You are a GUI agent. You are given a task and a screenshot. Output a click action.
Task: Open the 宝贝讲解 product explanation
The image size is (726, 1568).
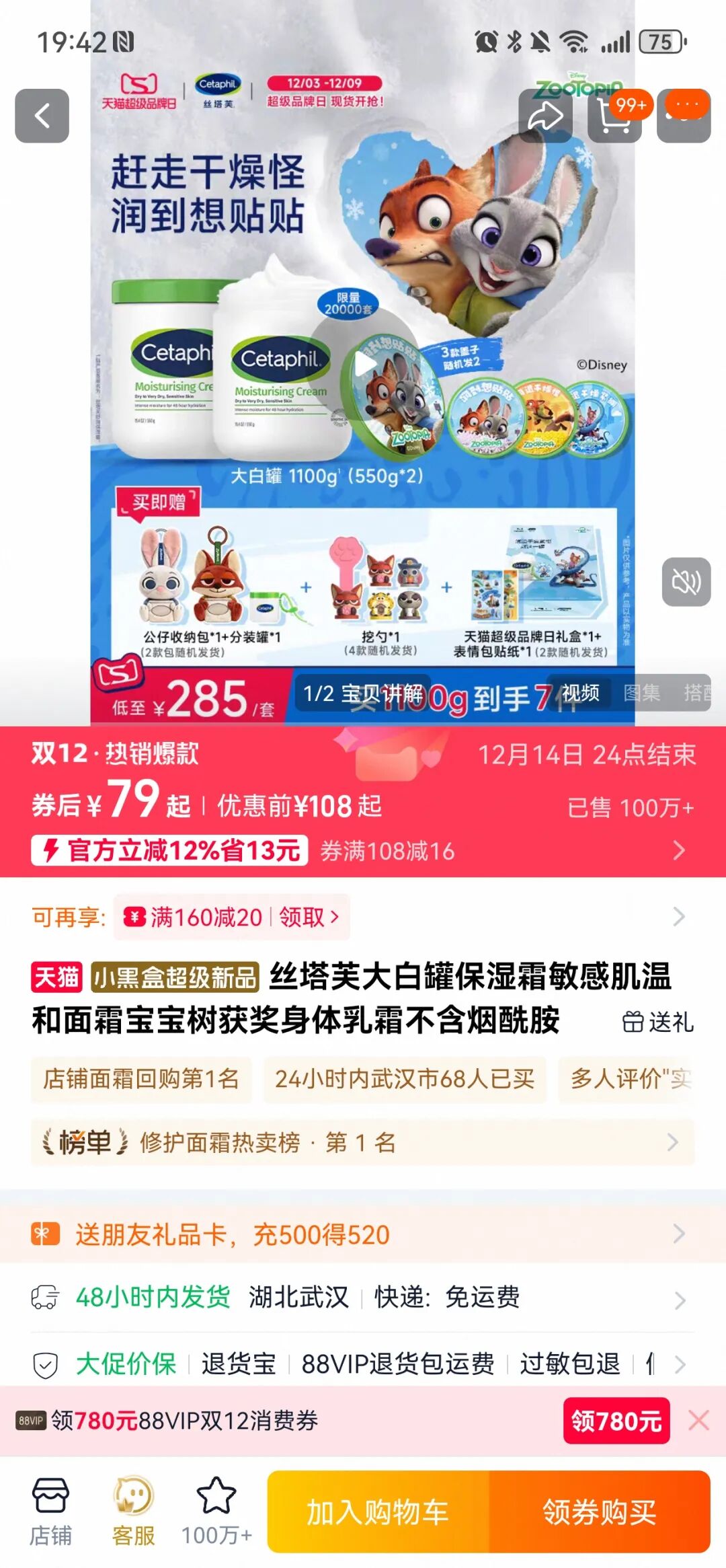pos(363,693)
